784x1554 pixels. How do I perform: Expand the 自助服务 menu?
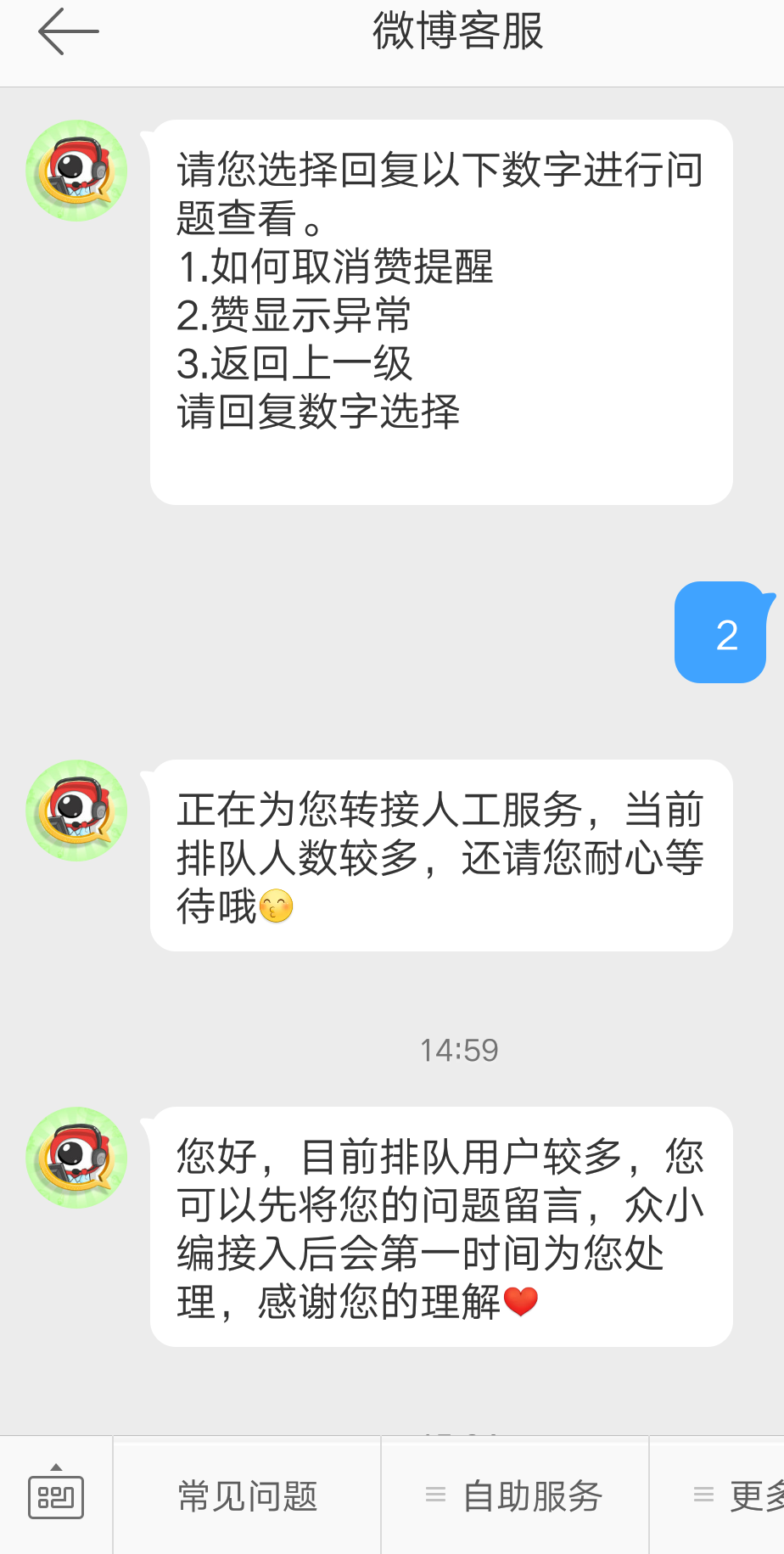515,1495
